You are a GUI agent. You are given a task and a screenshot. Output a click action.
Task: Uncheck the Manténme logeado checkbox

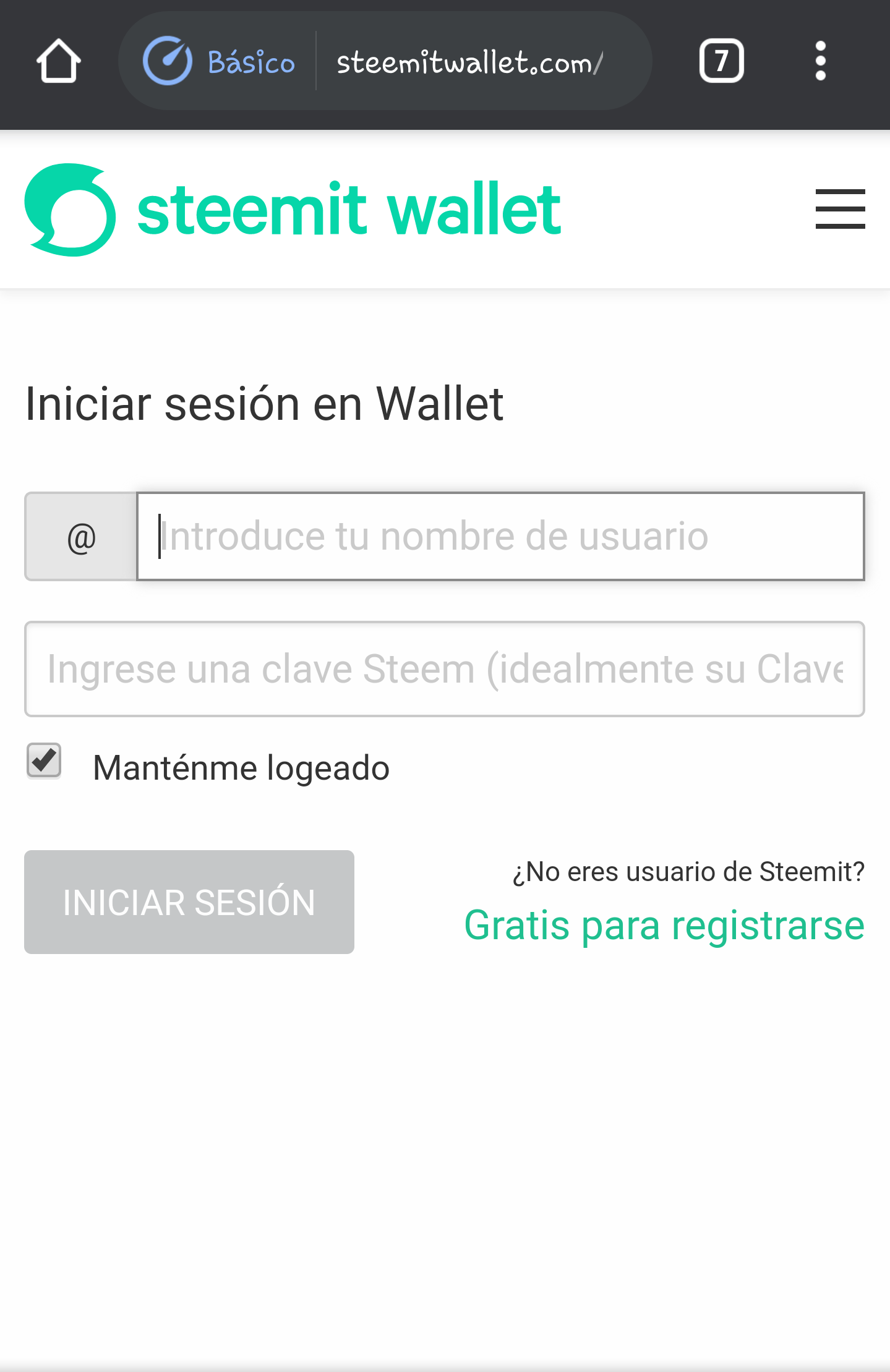[x=44, y=761]
